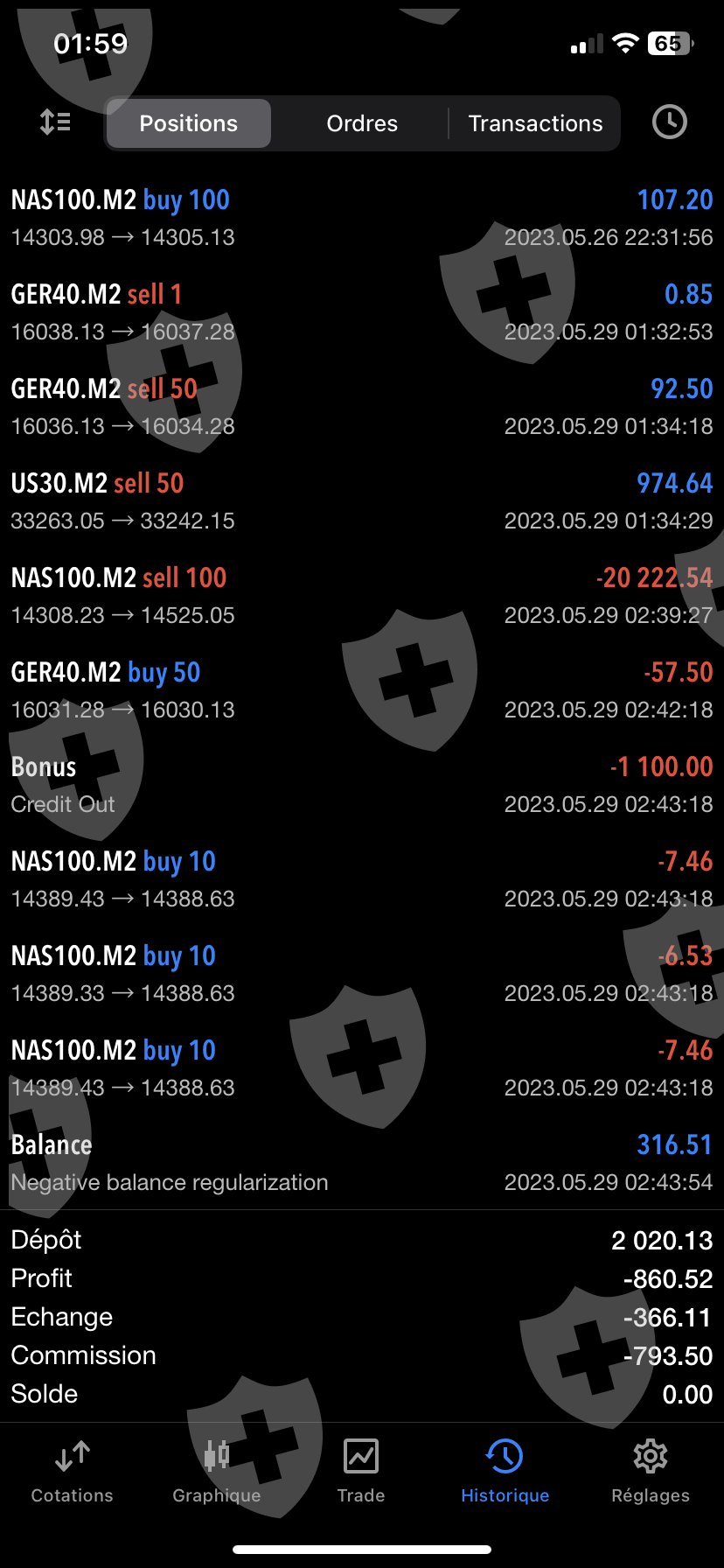Select the Historique tab
Image resolution: width=724 pixels, height=1568 pixels.
[505, 1472]
